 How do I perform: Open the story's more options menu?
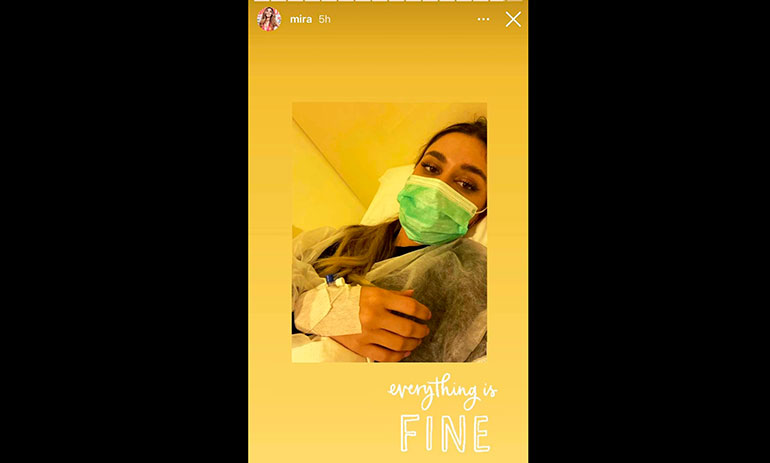(484, 19)
